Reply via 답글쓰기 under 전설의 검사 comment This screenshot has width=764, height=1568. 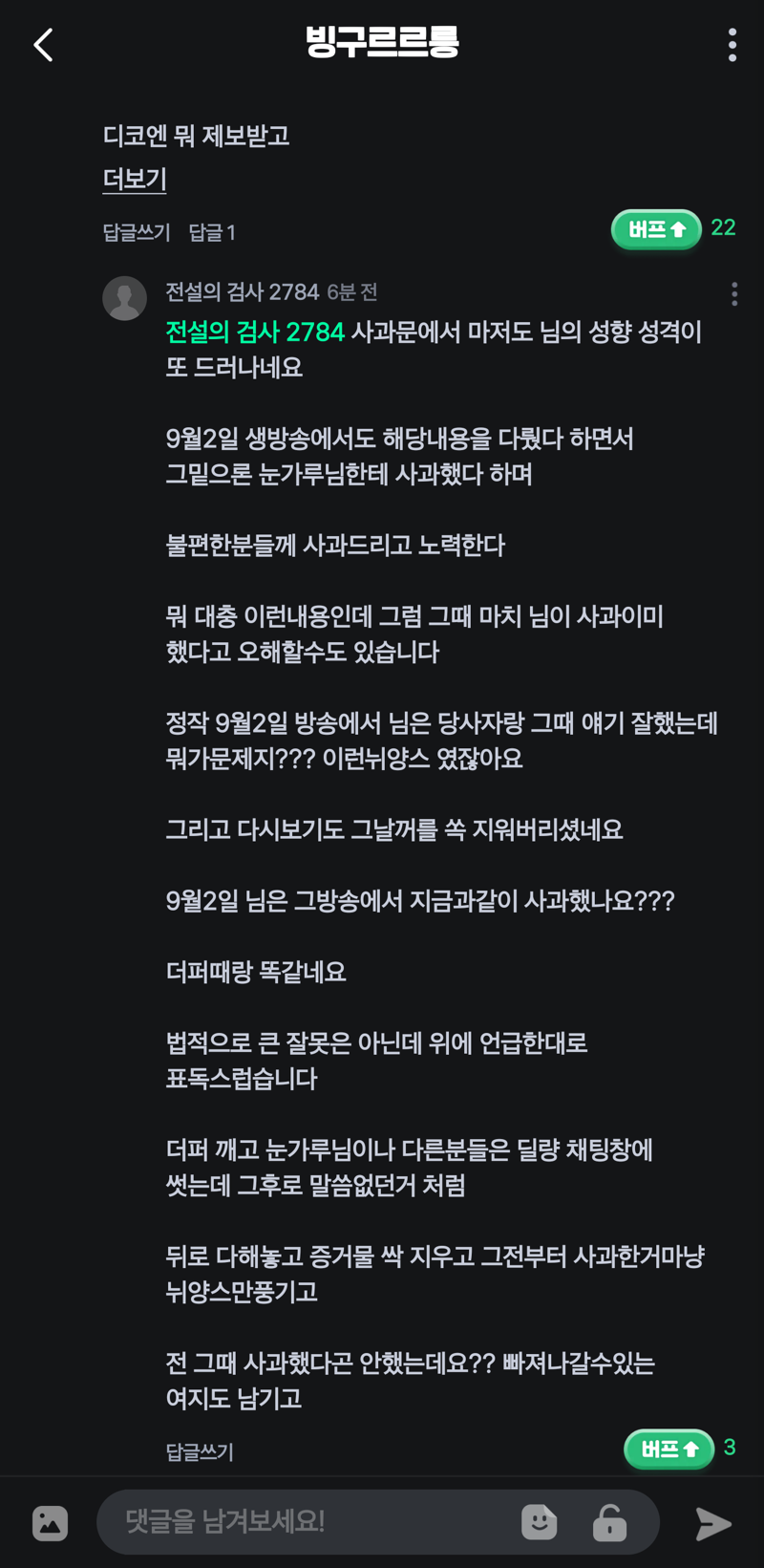200,1451
